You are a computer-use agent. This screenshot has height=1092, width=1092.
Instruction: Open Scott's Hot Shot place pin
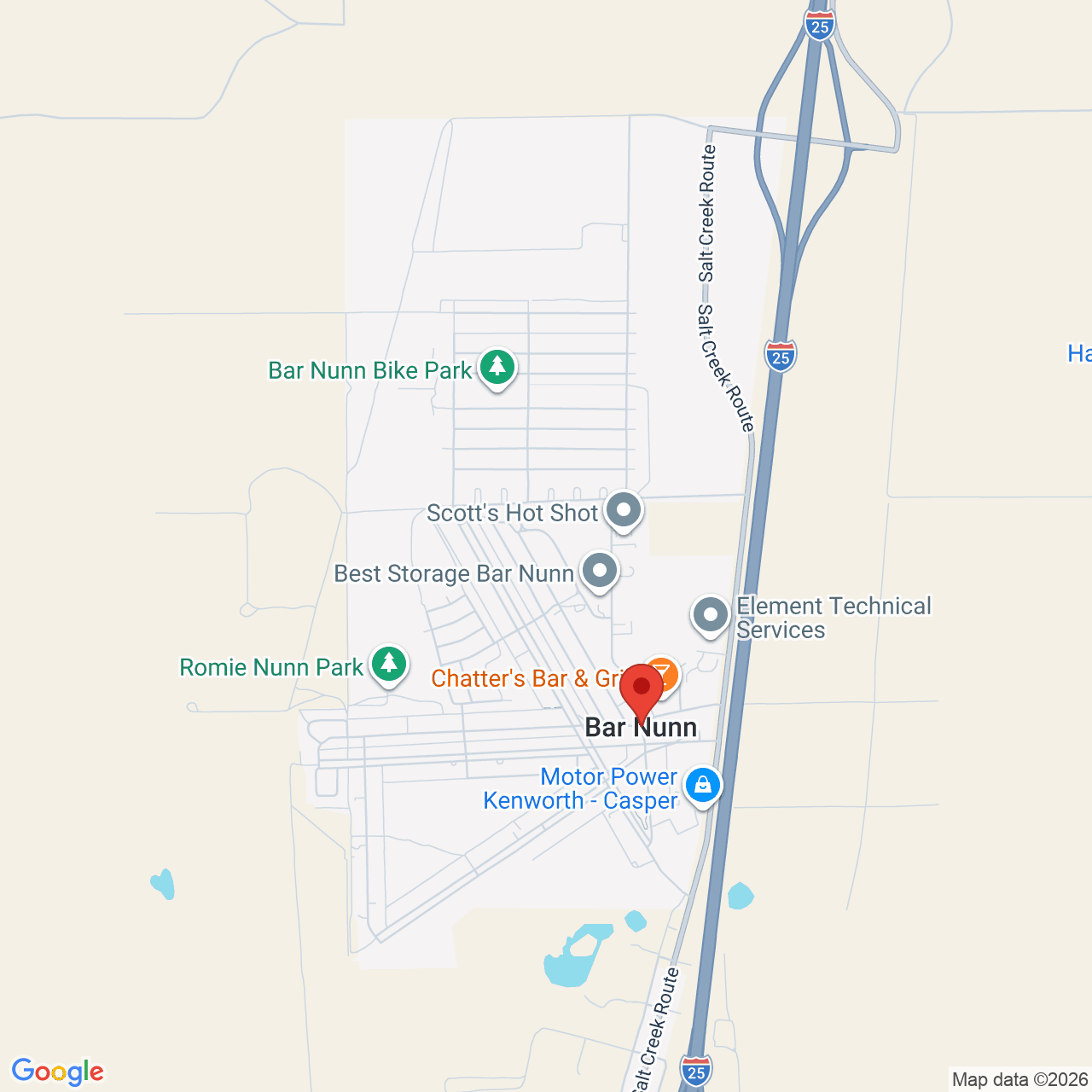click(624, 512)
